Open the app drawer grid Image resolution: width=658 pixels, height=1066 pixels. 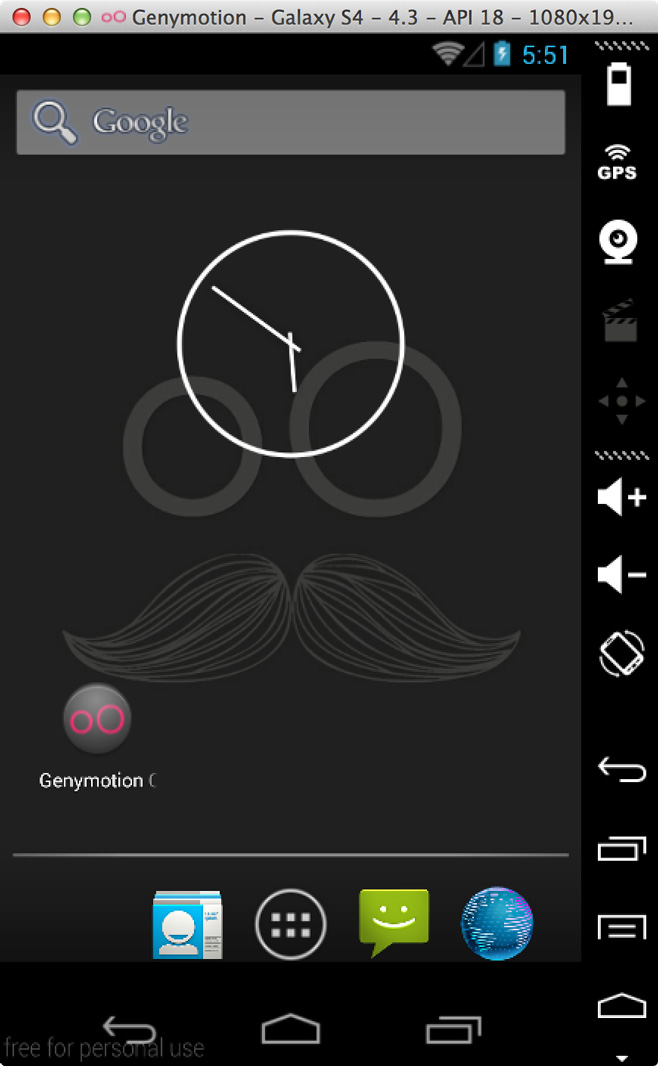[291, 924]
